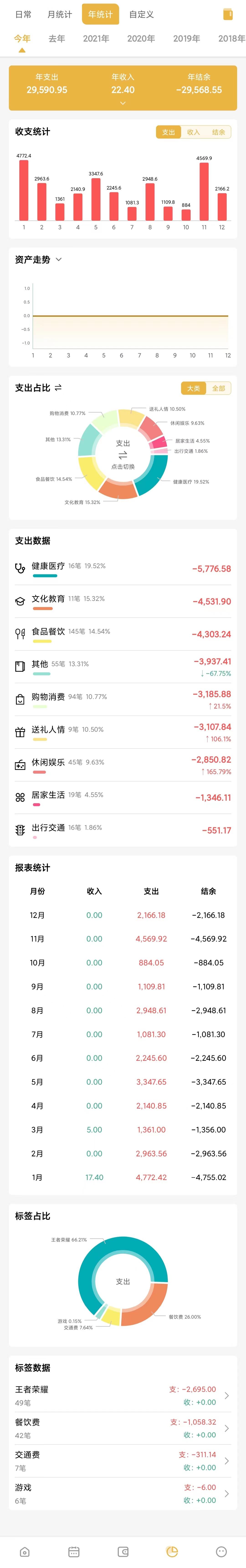The image size is (246, 1568).
Task: Go to the home tab in bottom bar
Action: (x=24, y=1552)
